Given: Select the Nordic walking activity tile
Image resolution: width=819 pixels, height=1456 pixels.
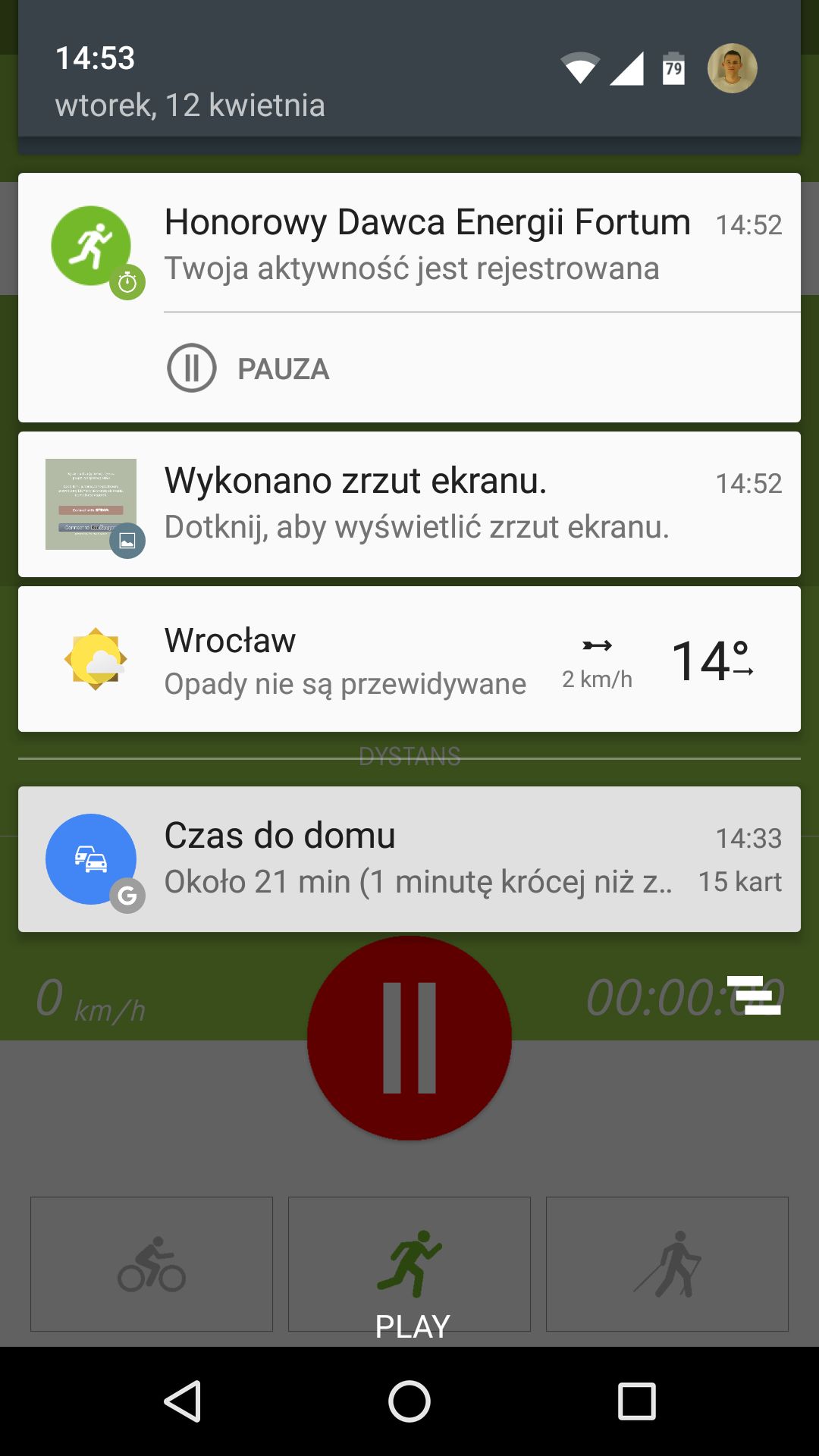Looking at the screenshot, I should pos(667,1264).
